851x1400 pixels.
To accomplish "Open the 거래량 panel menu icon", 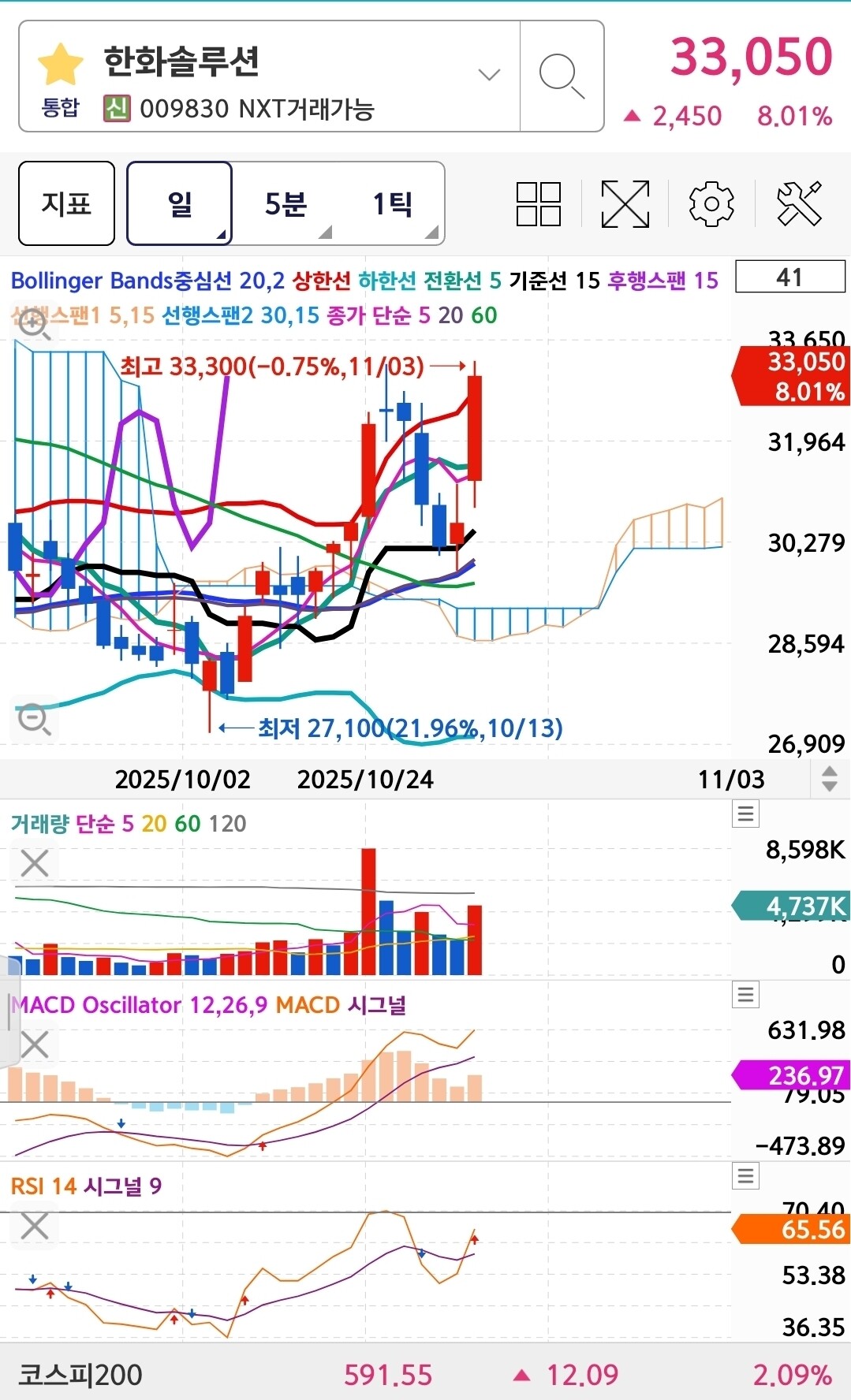I will (746, 814).
